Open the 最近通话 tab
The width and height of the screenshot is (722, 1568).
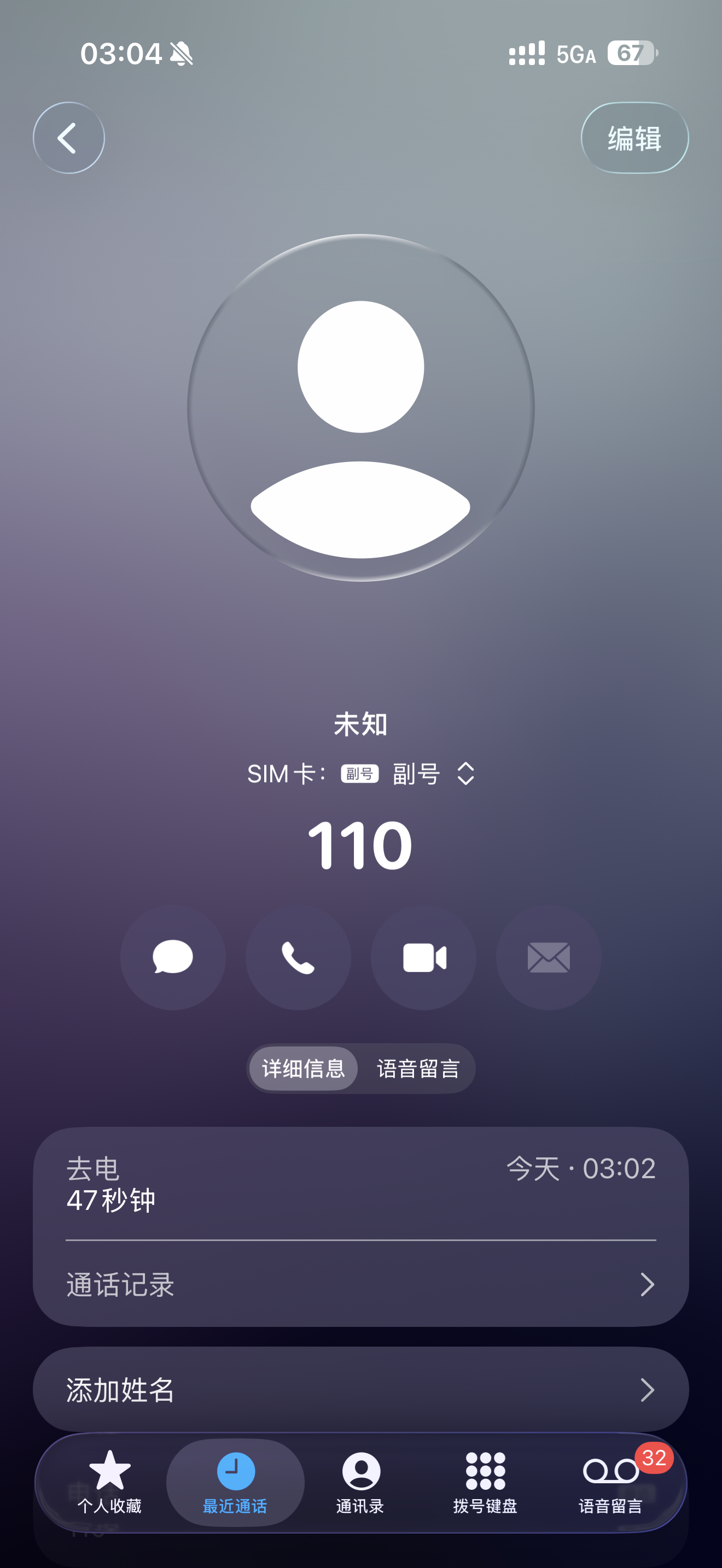235,1483
